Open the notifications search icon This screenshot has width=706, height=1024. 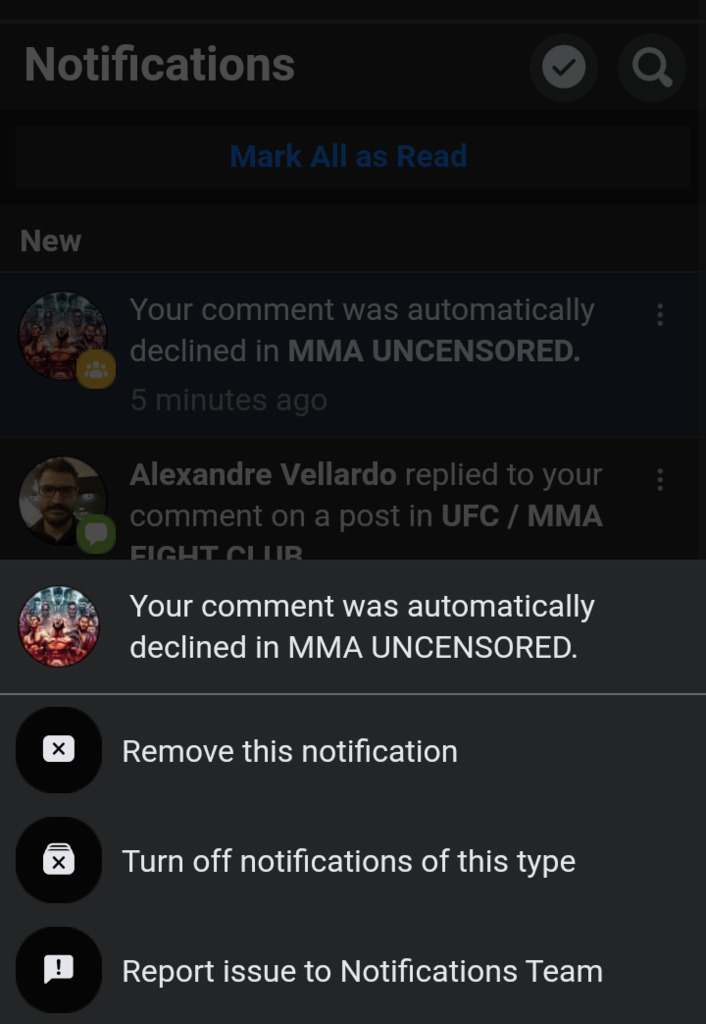click(x=652, y=68)
